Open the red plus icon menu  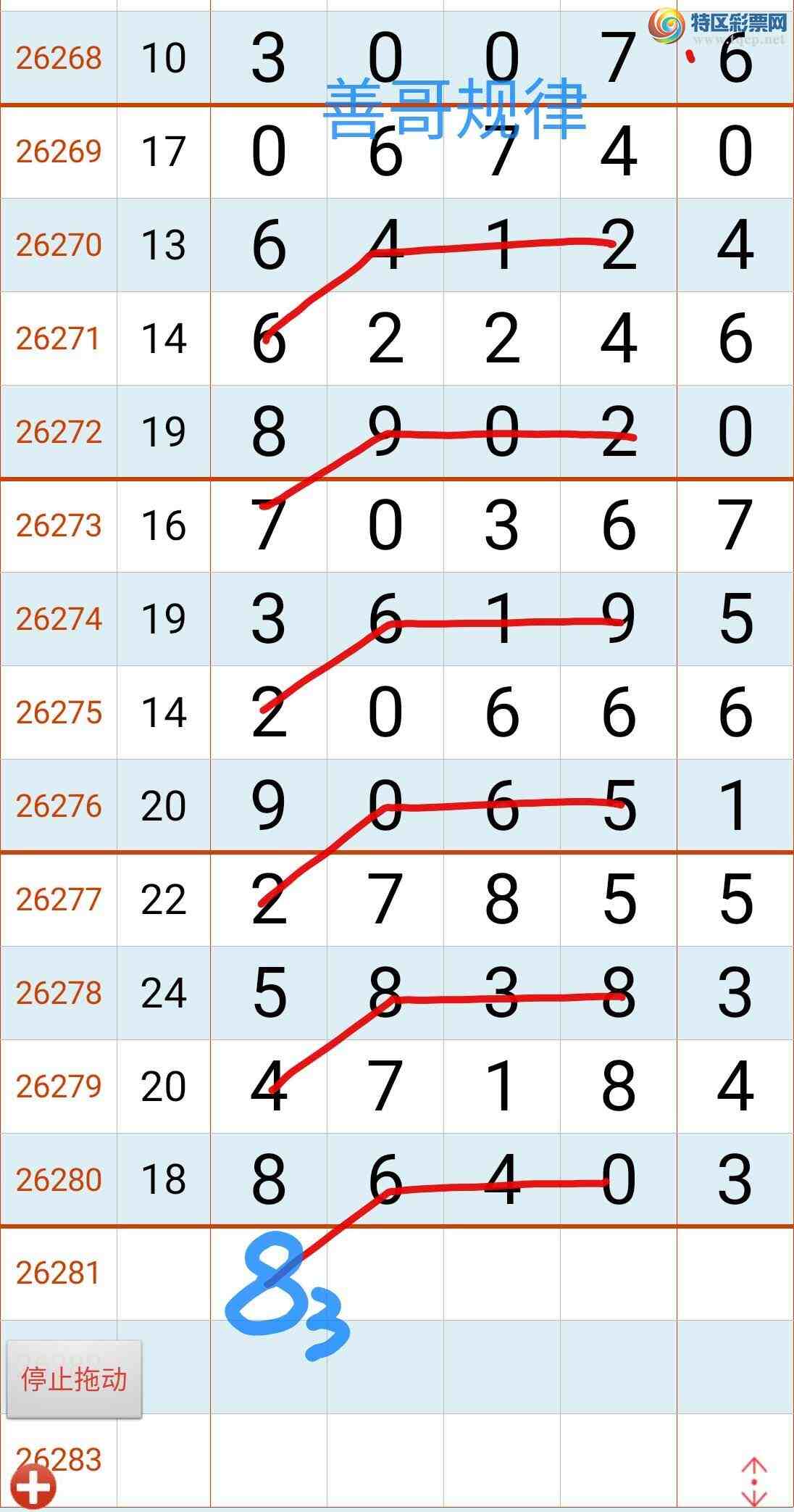tap(33, 1489)
